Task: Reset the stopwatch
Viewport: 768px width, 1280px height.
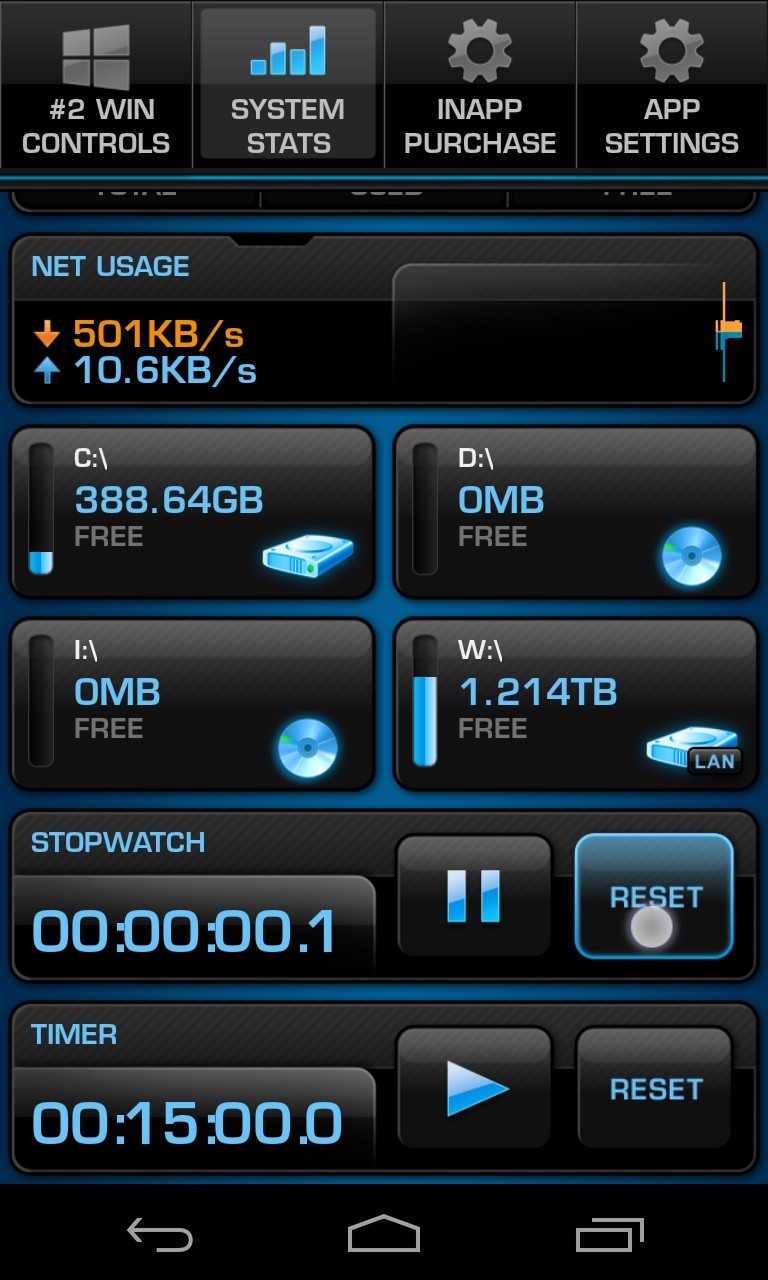Action: coord(655,895)
